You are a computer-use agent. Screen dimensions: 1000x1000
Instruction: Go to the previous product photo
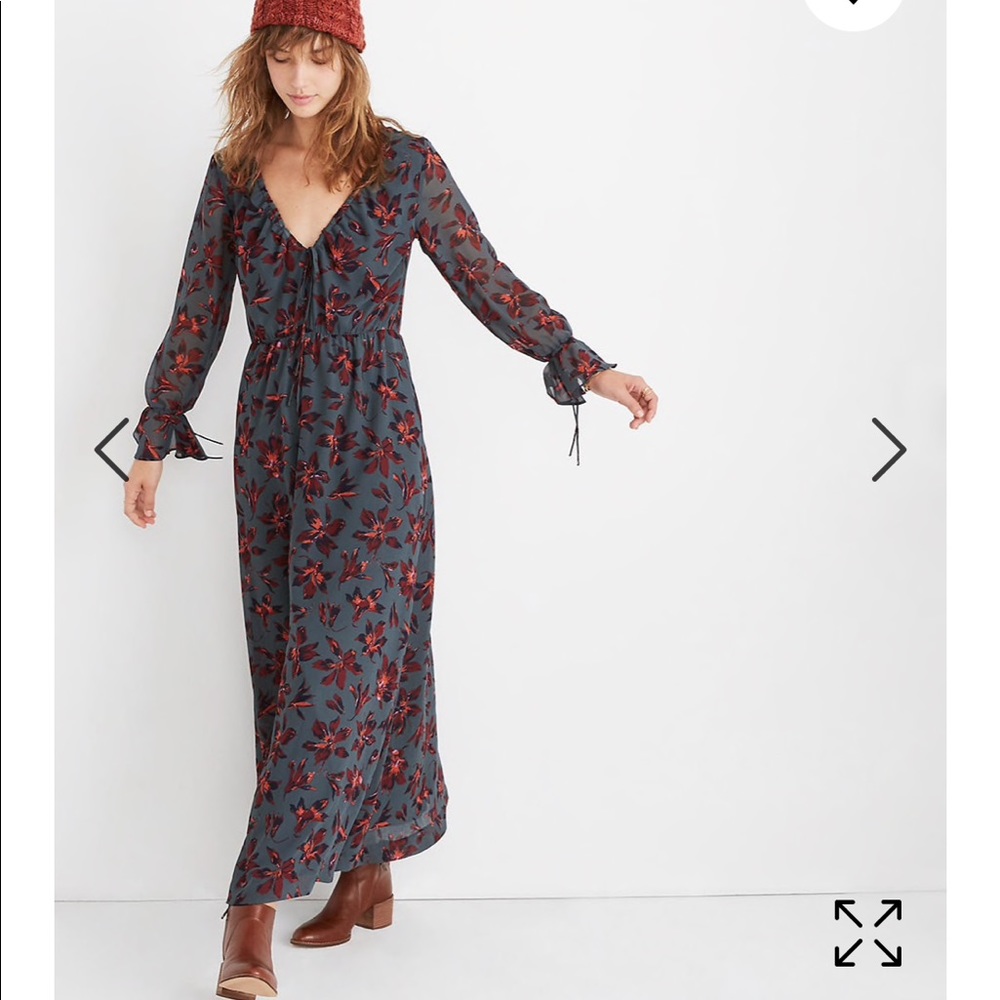tap(112, 449)
